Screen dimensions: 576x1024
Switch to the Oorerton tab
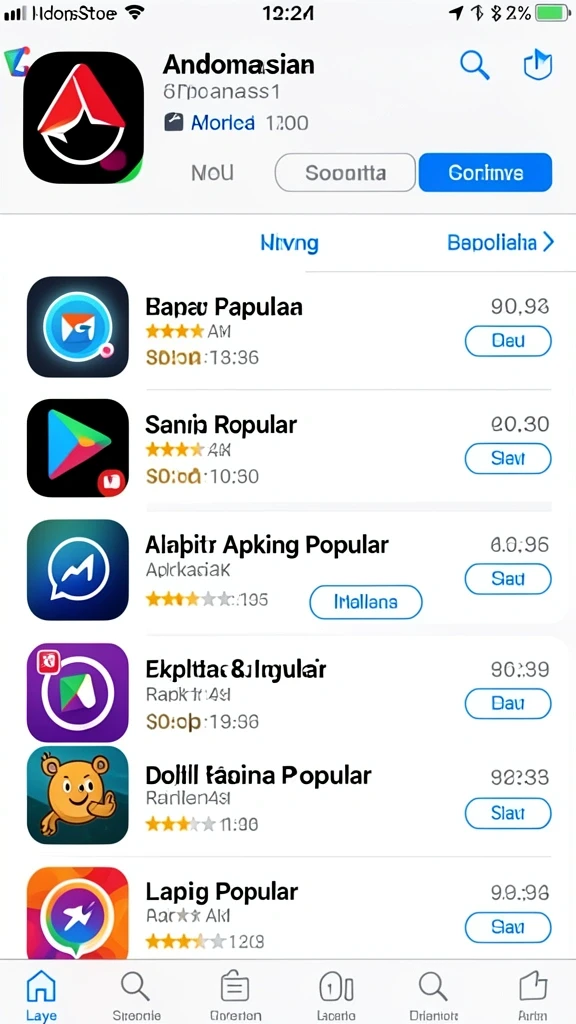tap(236, 995)
